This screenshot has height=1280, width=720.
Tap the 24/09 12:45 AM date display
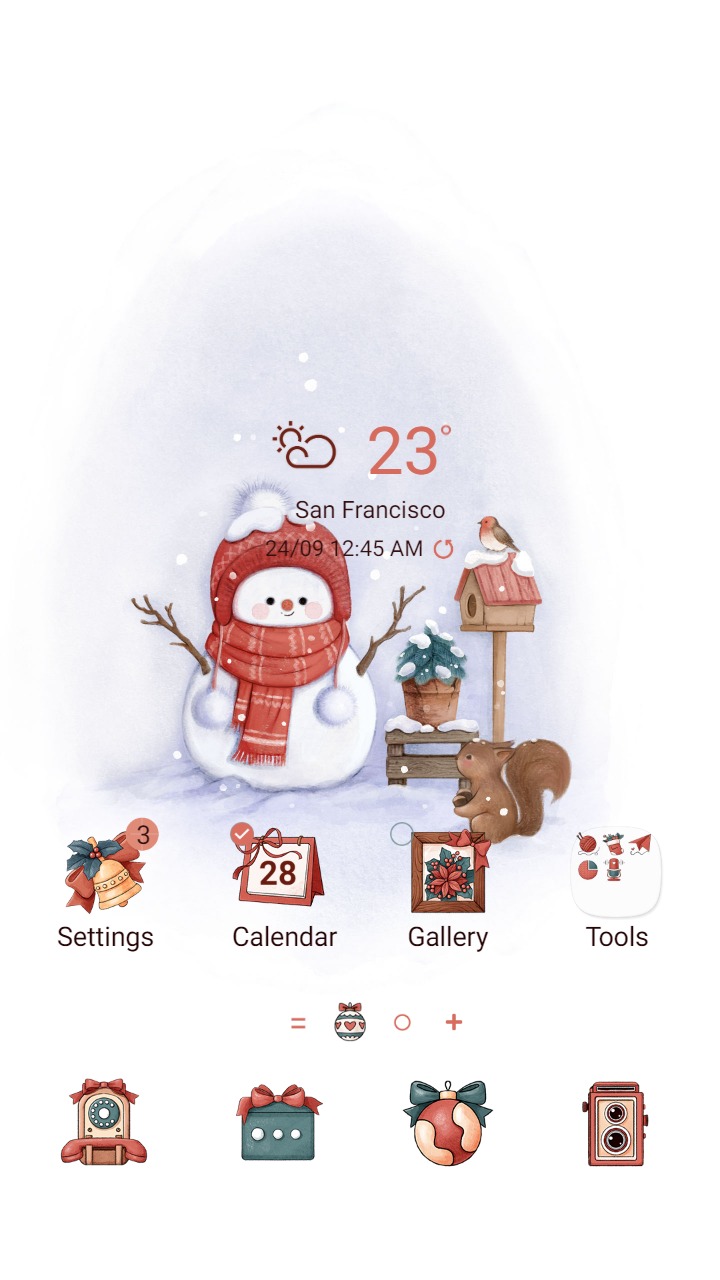(347, 548)
